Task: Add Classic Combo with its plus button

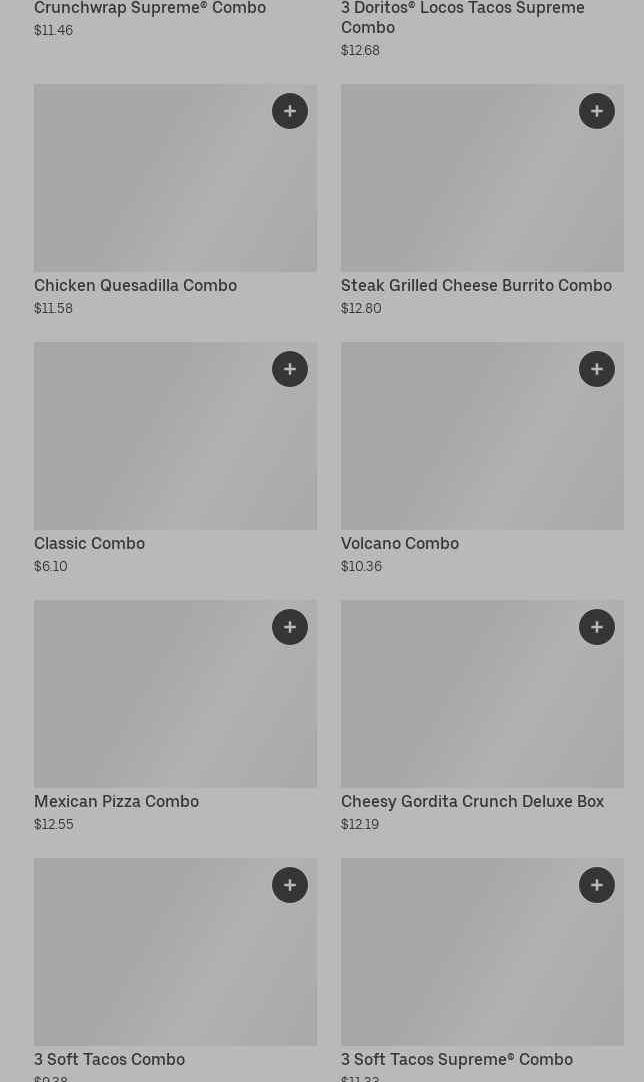Action: (x=290, y=369)
